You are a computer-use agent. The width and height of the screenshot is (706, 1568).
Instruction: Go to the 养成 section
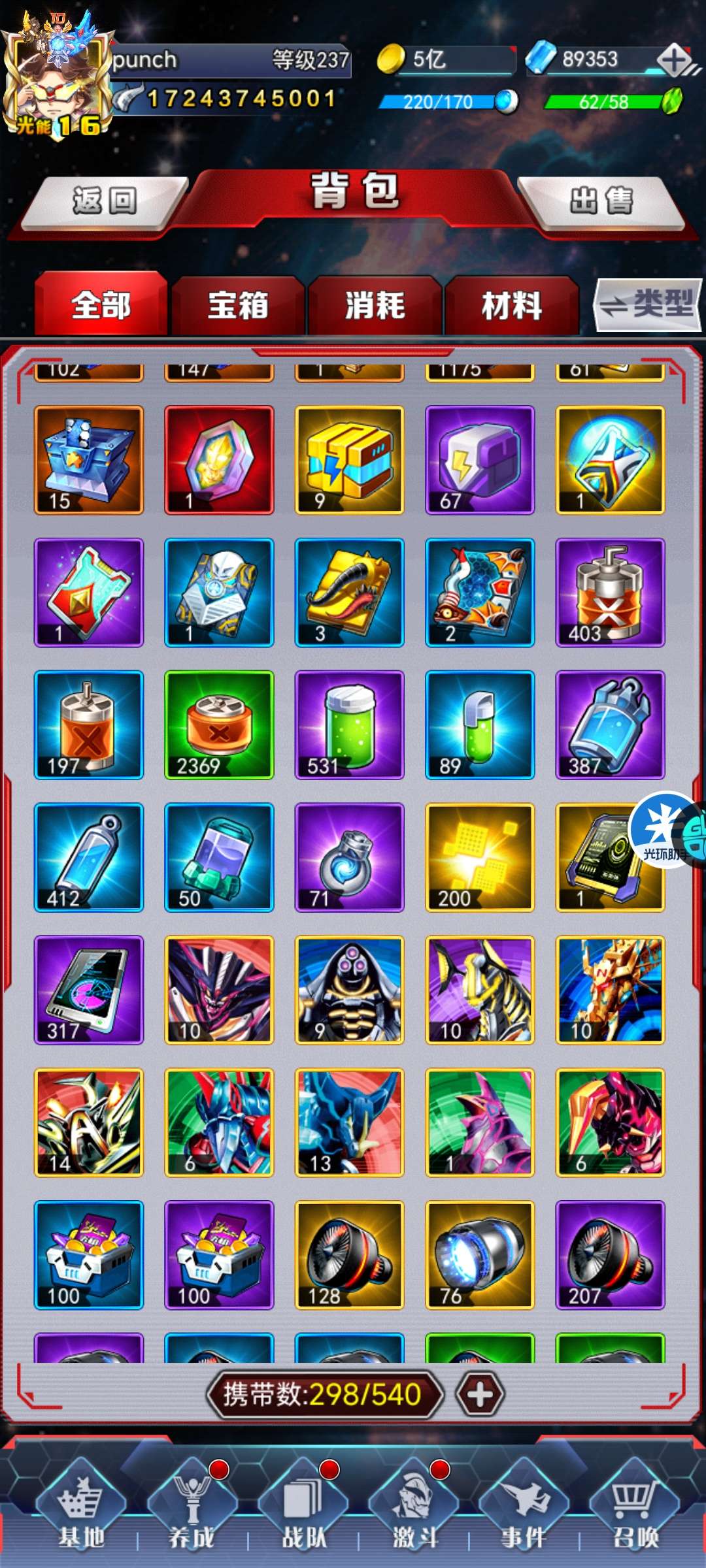point(192,1511)
